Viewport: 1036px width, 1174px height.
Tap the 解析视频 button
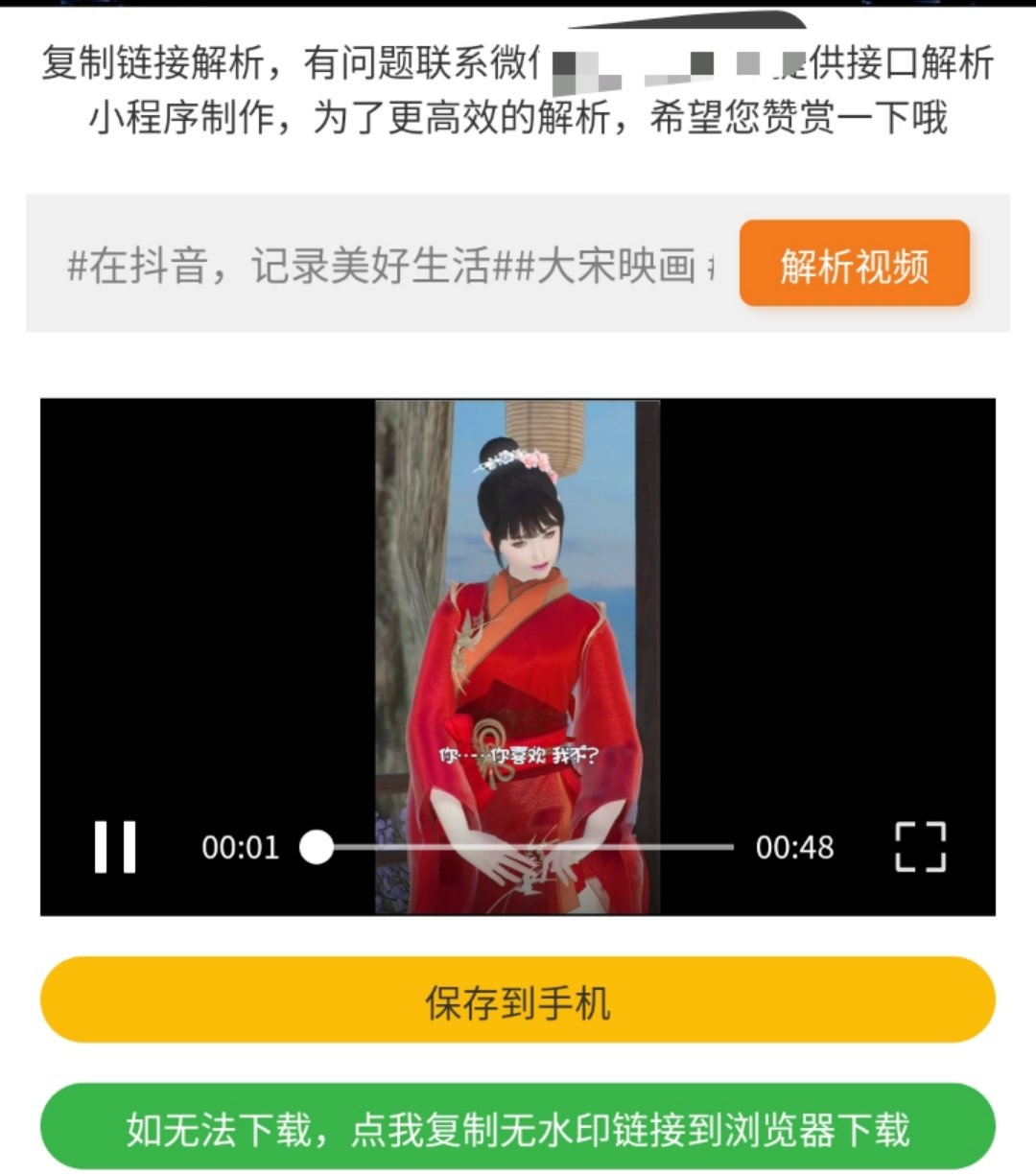(854, 265)
